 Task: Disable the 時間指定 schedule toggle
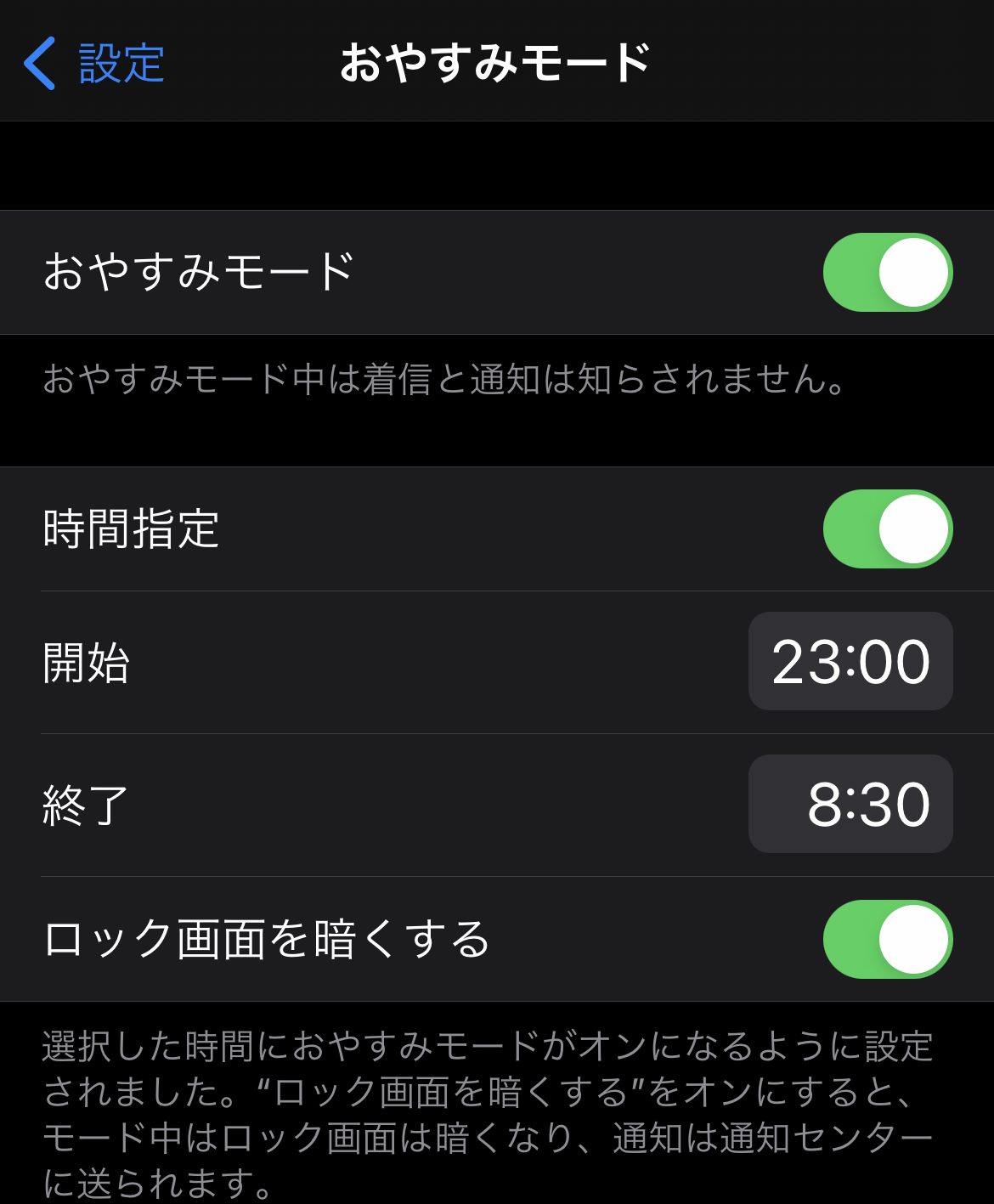(x=887, y=529)
